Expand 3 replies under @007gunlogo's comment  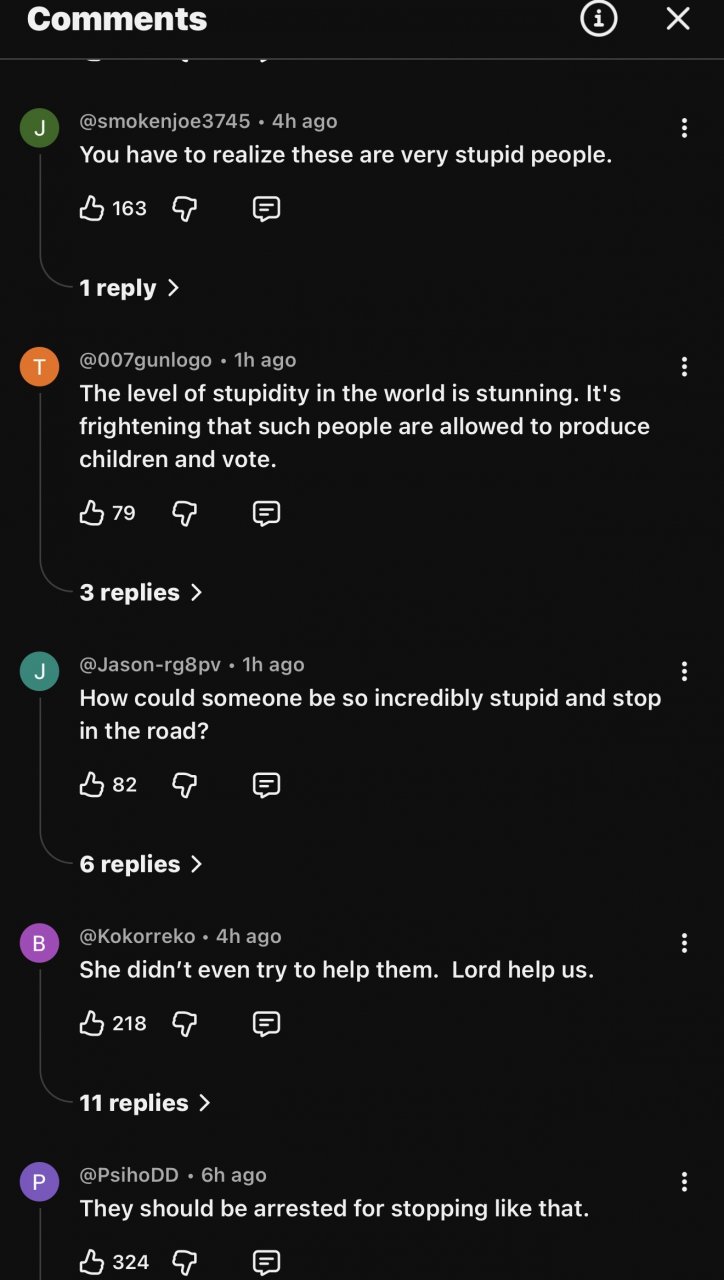click(x=141, y=592)
